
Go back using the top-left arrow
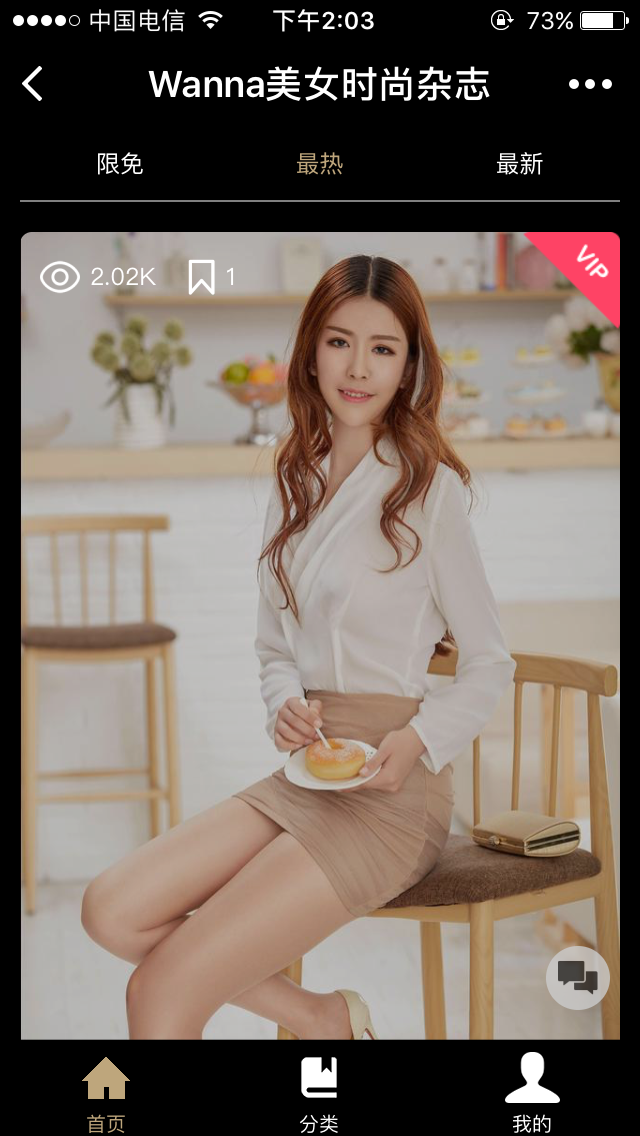tap(33, 84)
